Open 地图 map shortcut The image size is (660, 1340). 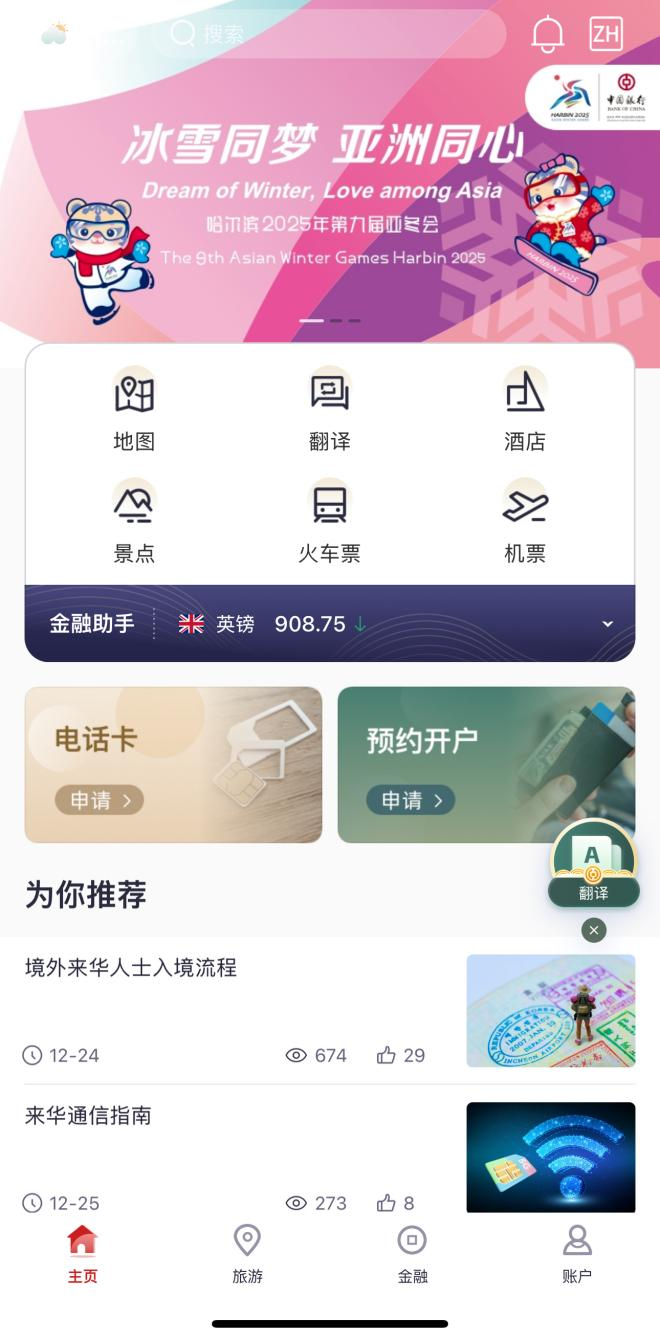(134, 410)
